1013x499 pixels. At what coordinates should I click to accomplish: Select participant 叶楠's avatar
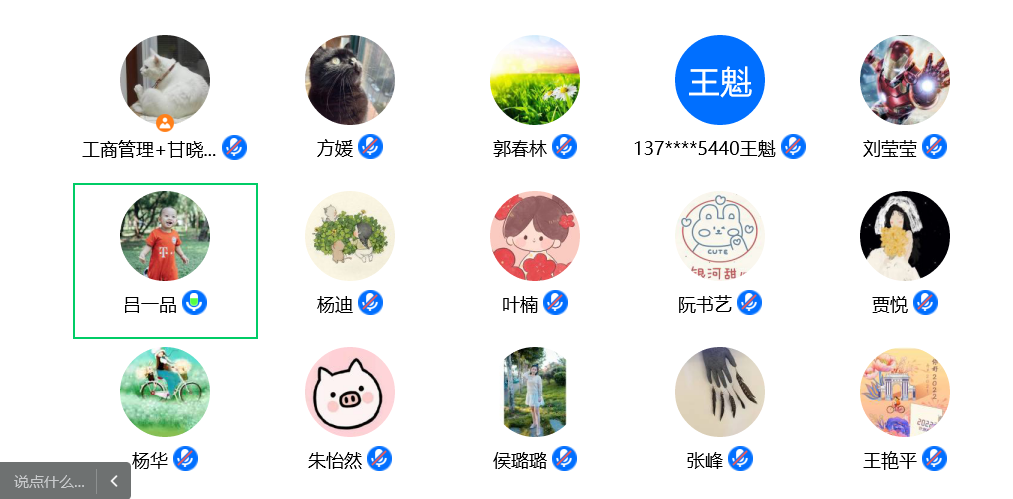pyautogui.click(x=535, y=236)
